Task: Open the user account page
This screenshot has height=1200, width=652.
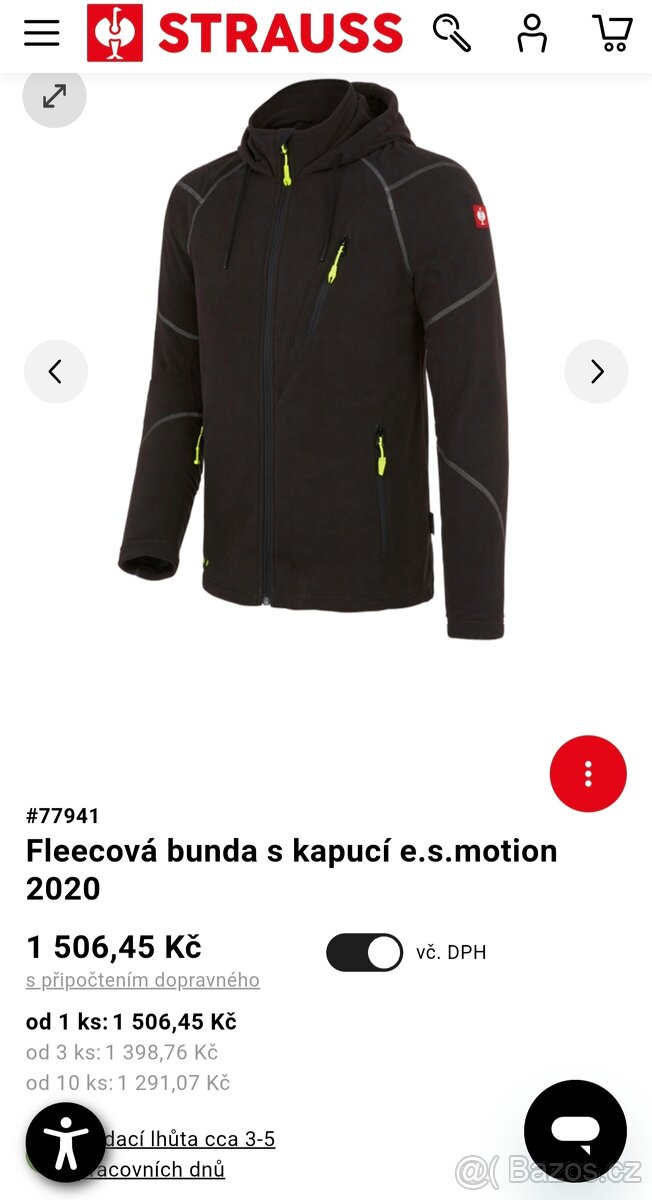Action: pos(532,33)
